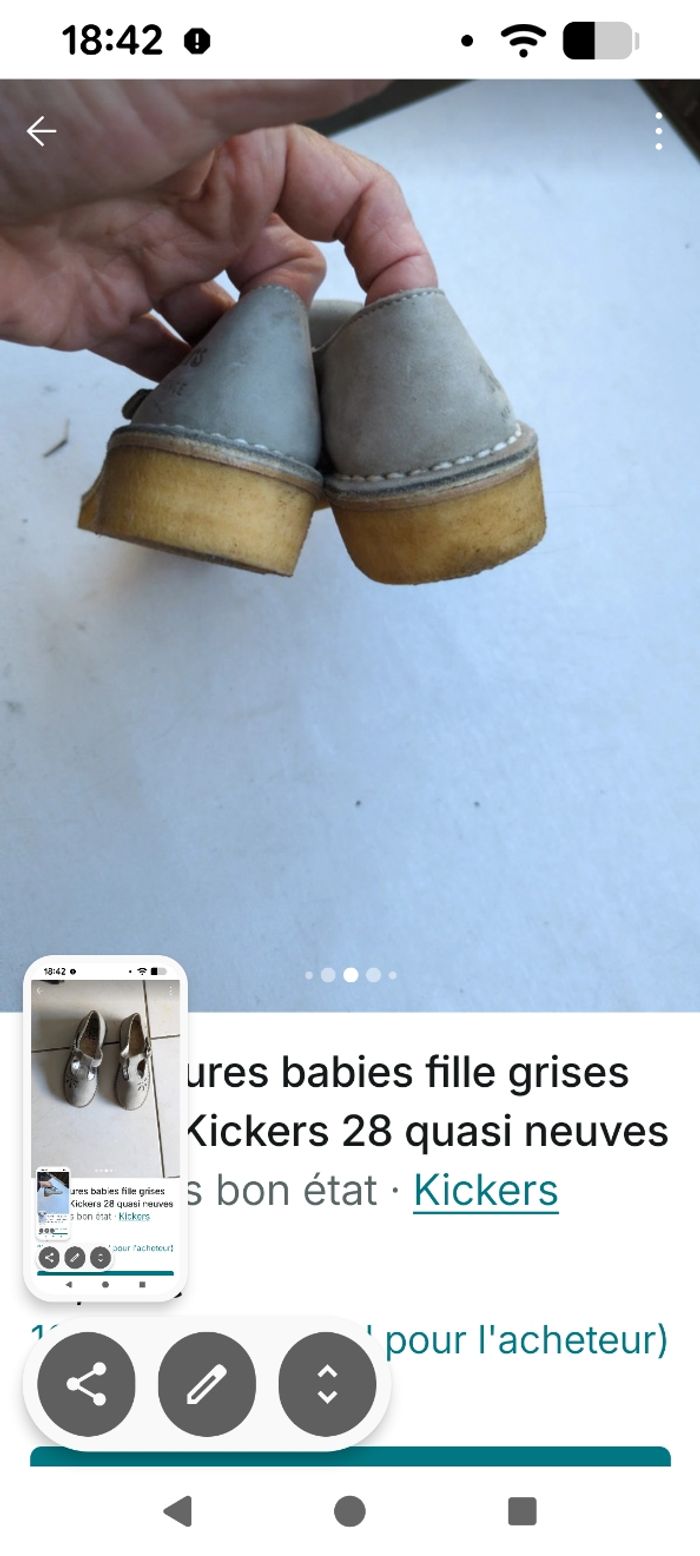
Task: Tap the system back button
Action: point(177,1511)
